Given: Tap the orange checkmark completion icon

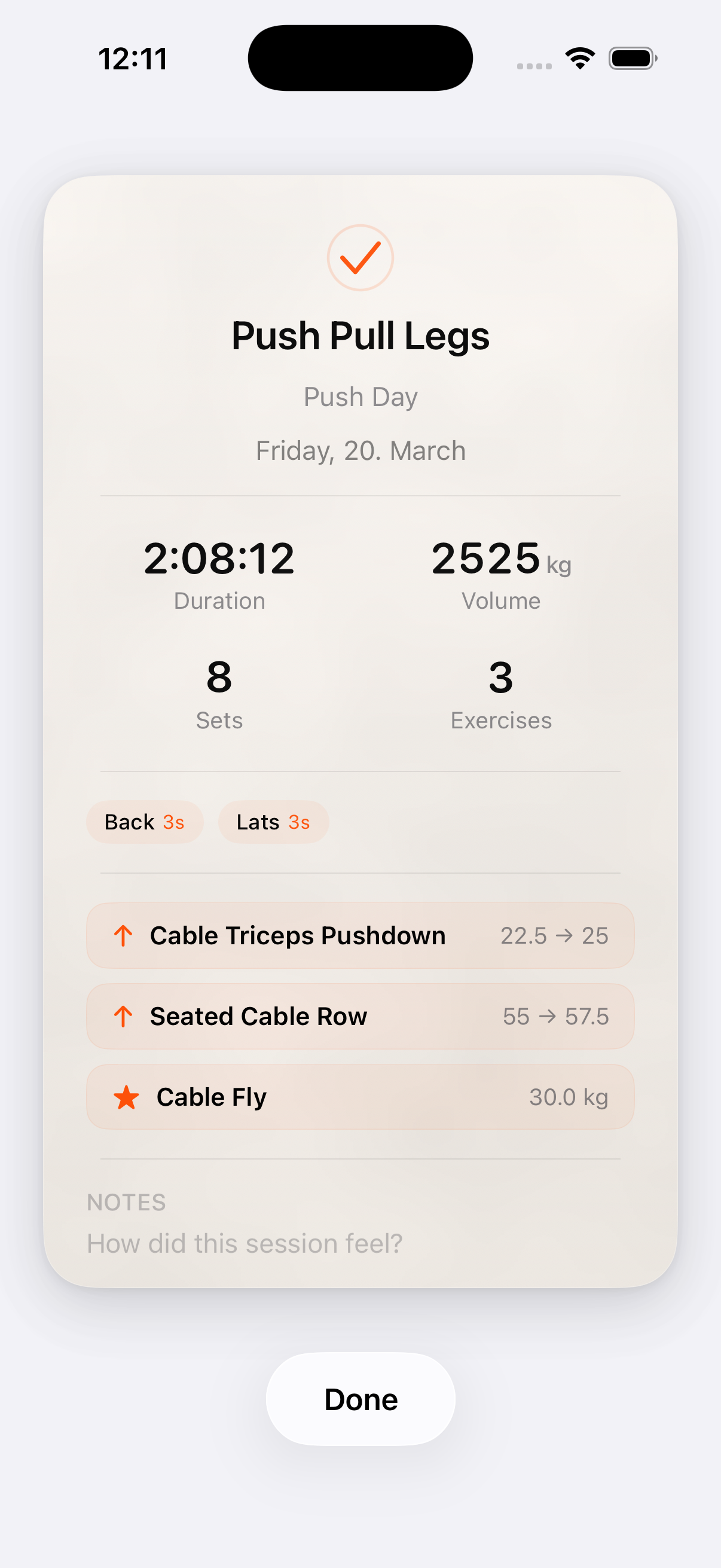Looking at the screenshot, I should pyautogui.click(x=360, y=258).
